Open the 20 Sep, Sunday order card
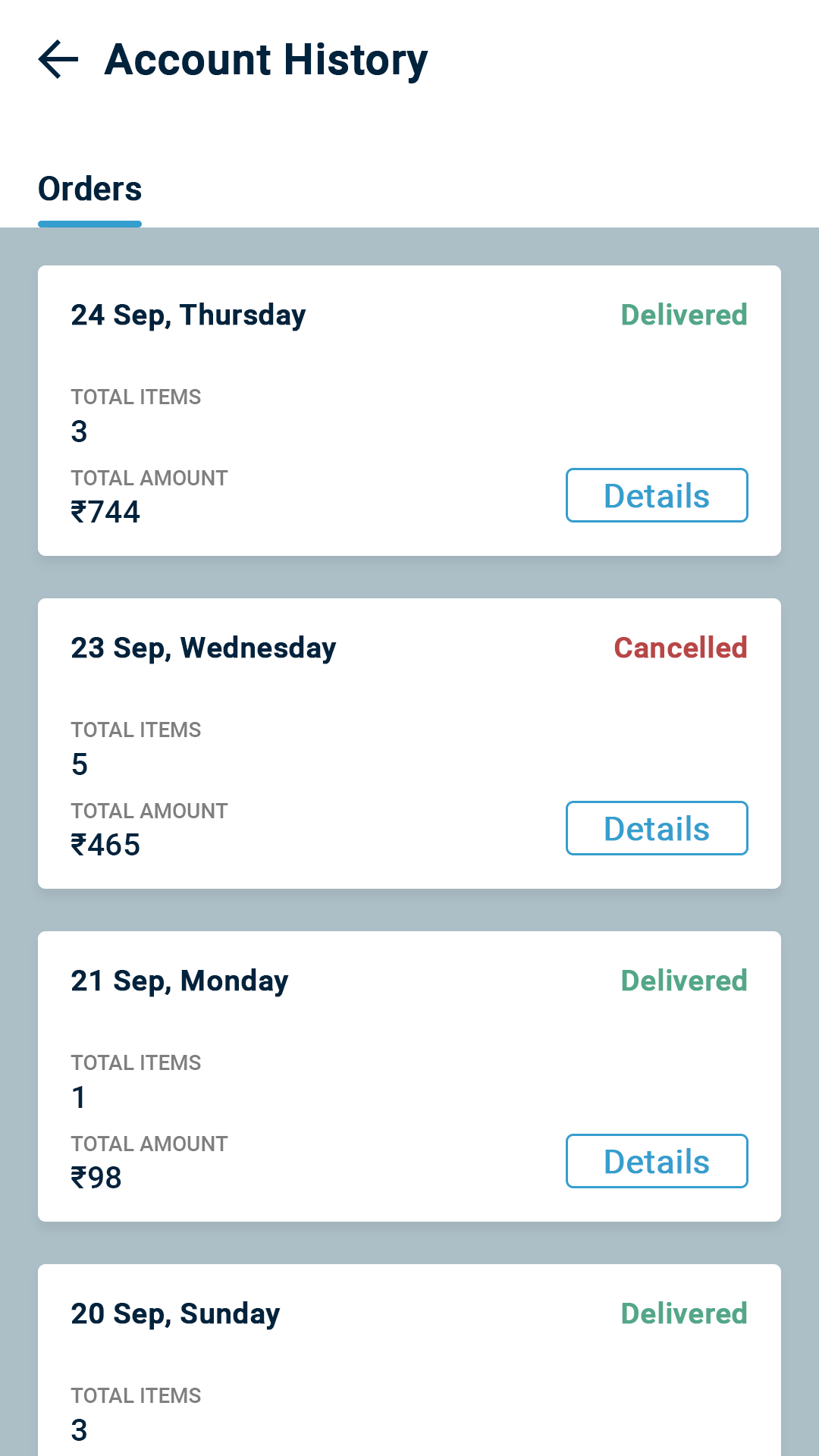 coord(409,1357)
